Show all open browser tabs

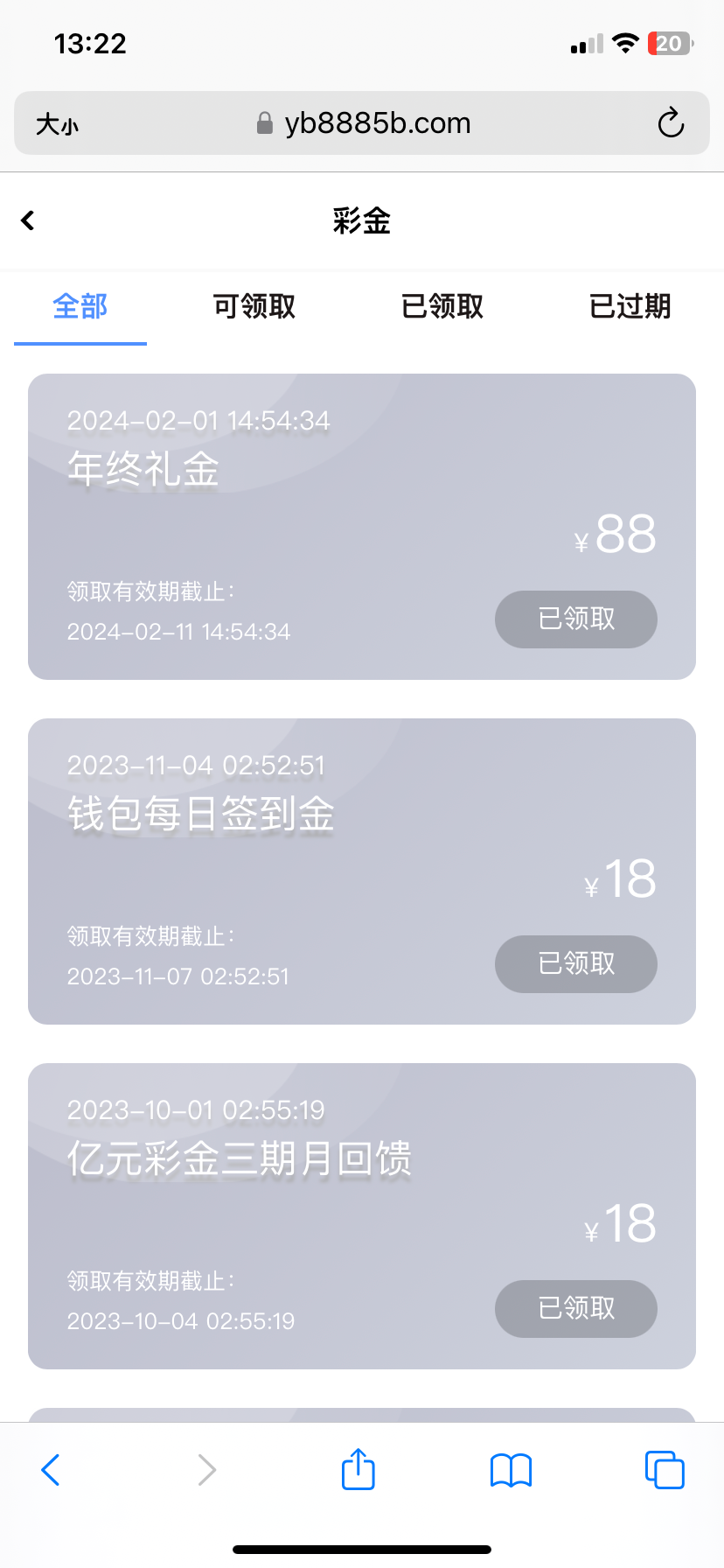pos(665,1470)
